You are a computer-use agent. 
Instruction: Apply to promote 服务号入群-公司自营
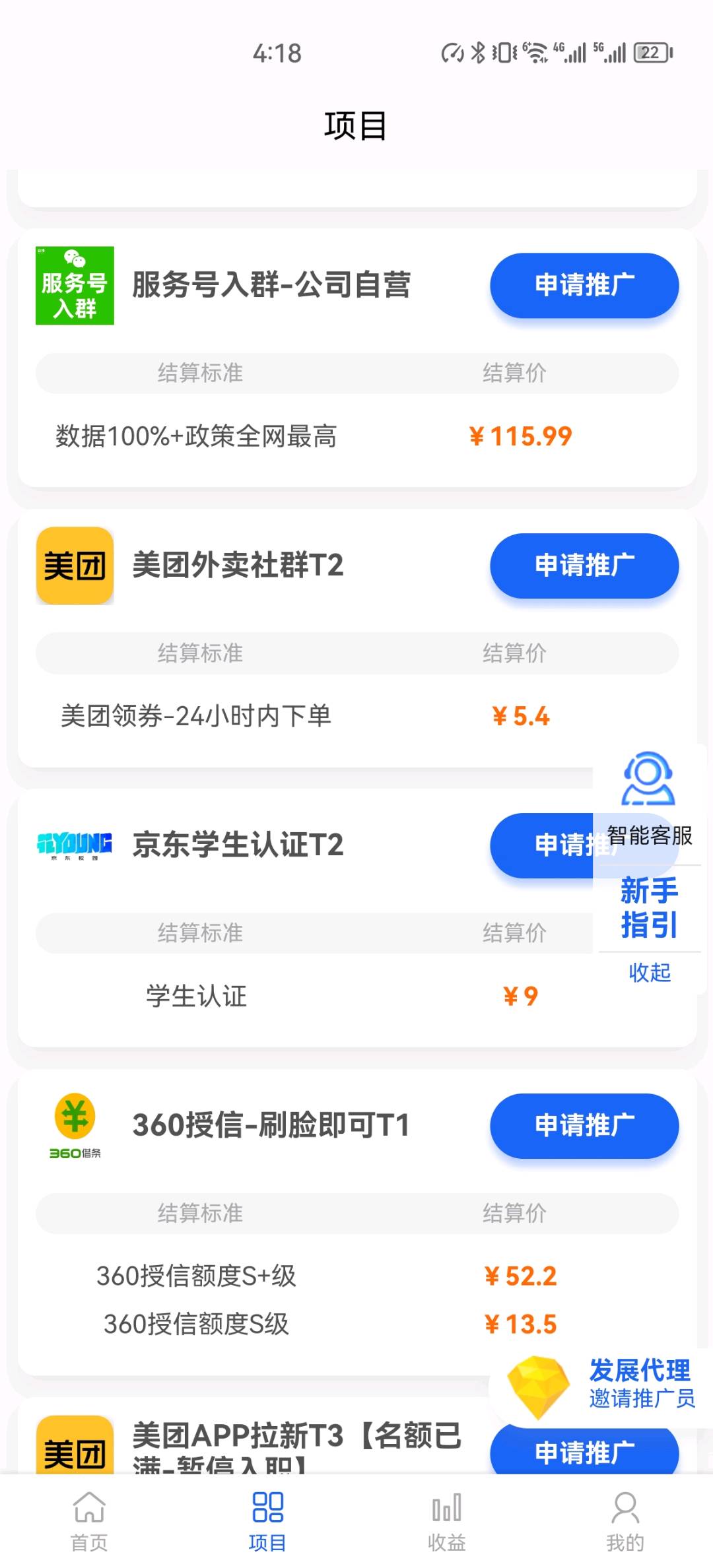(x=584, y=285)
